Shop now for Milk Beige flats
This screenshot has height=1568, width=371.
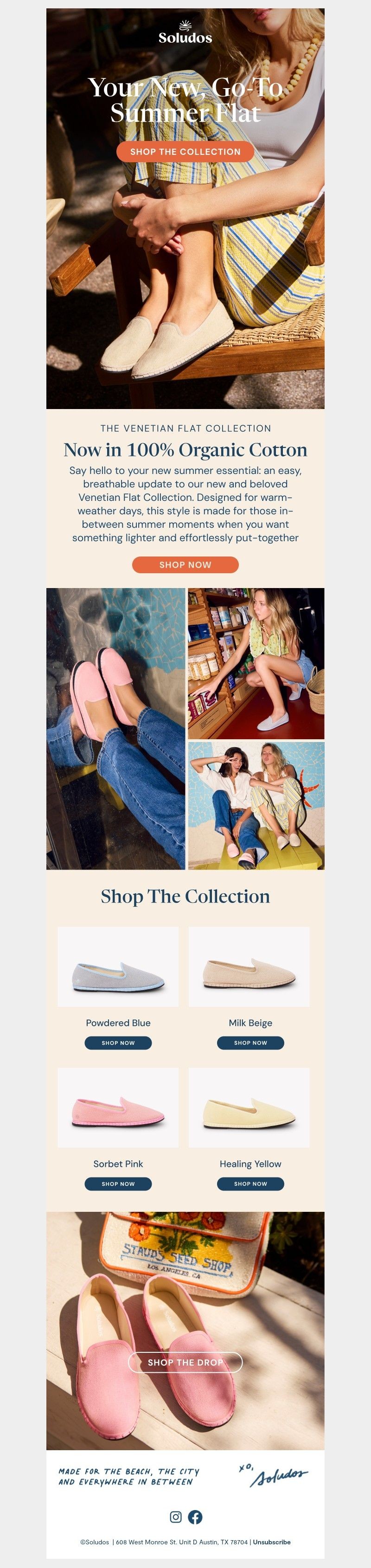[250, 1043]
